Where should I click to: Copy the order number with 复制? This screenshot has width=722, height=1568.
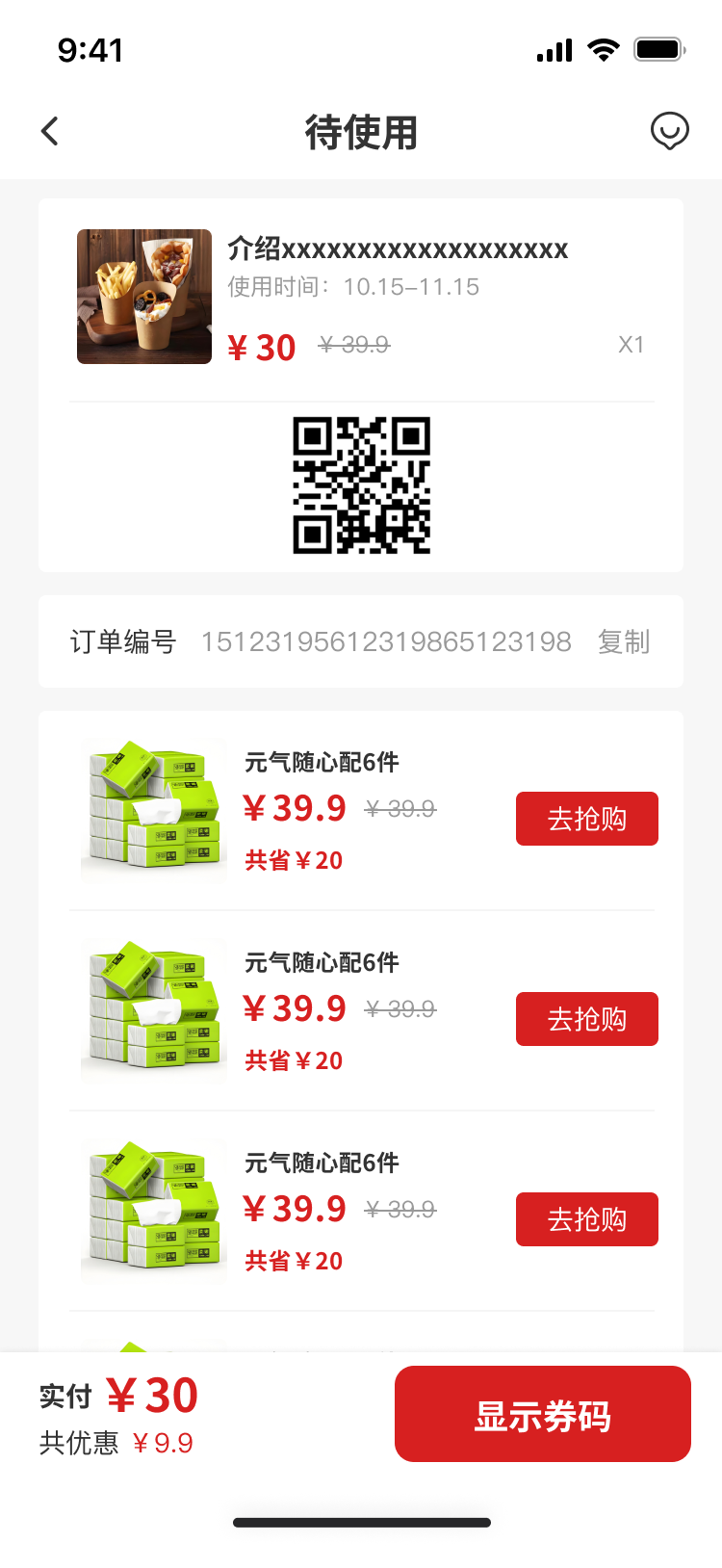(x=624, y=641)
